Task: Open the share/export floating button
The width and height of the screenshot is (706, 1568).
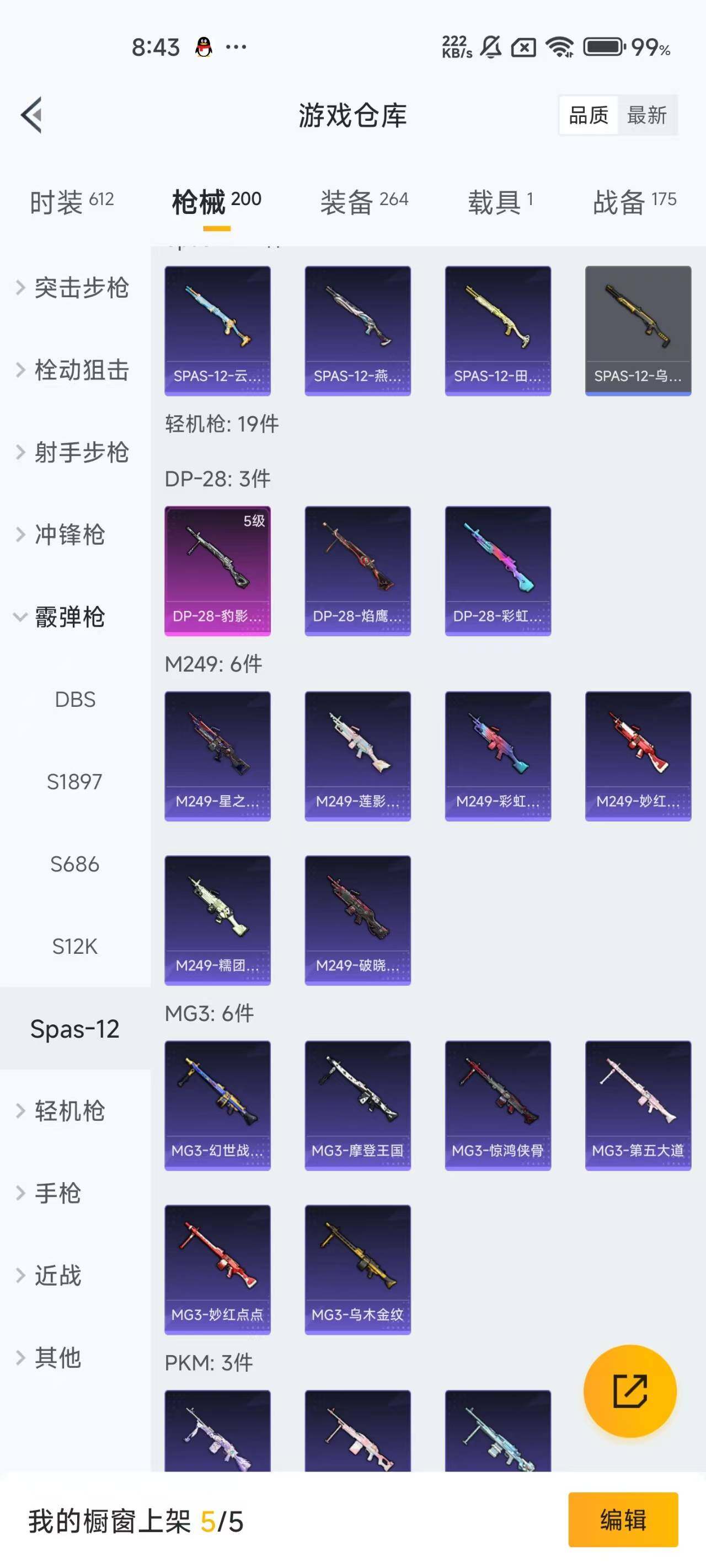Action: [x=630, y=1391]
